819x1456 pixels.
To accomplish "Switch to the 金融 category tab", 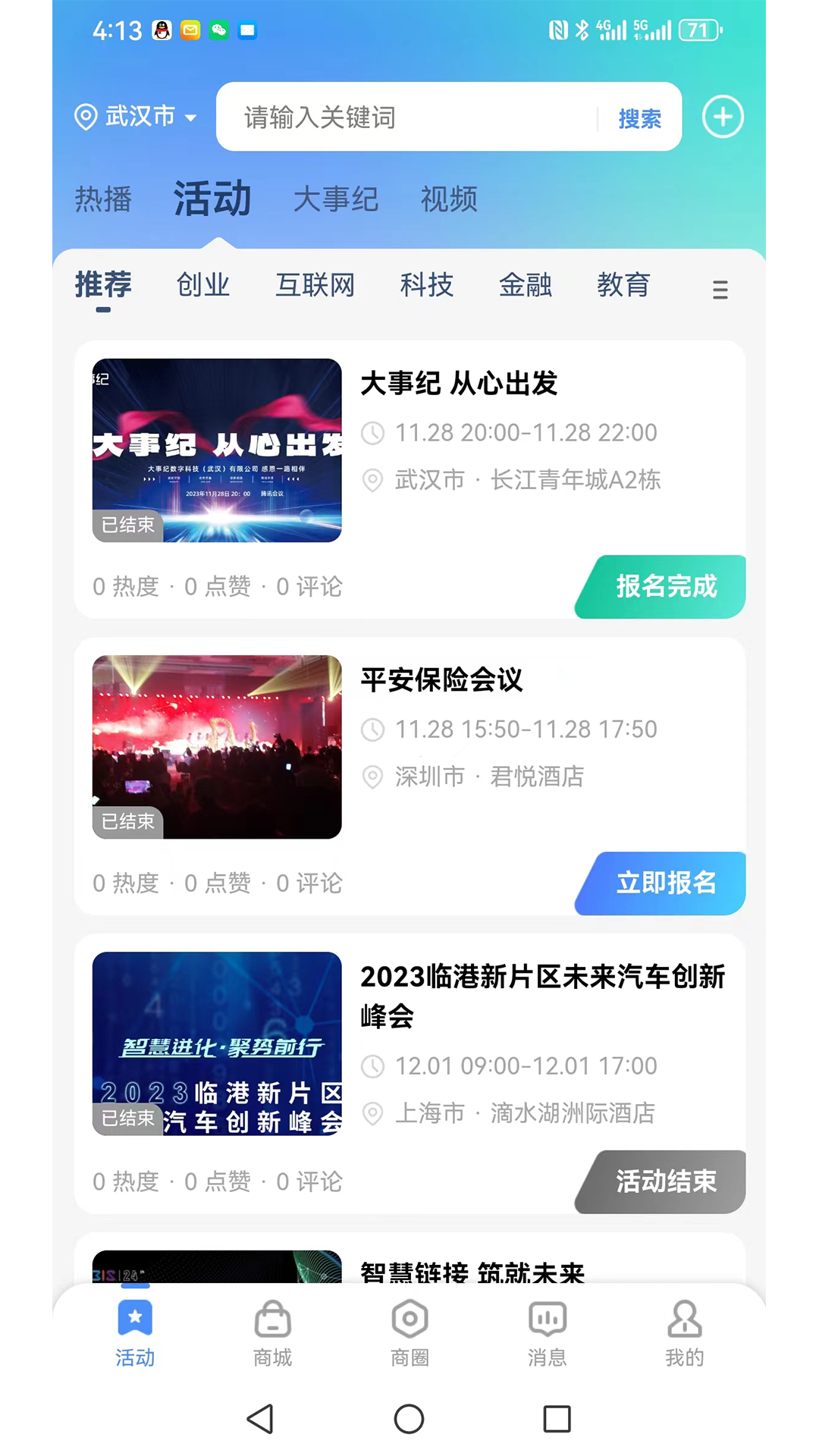I will [527, 286].
